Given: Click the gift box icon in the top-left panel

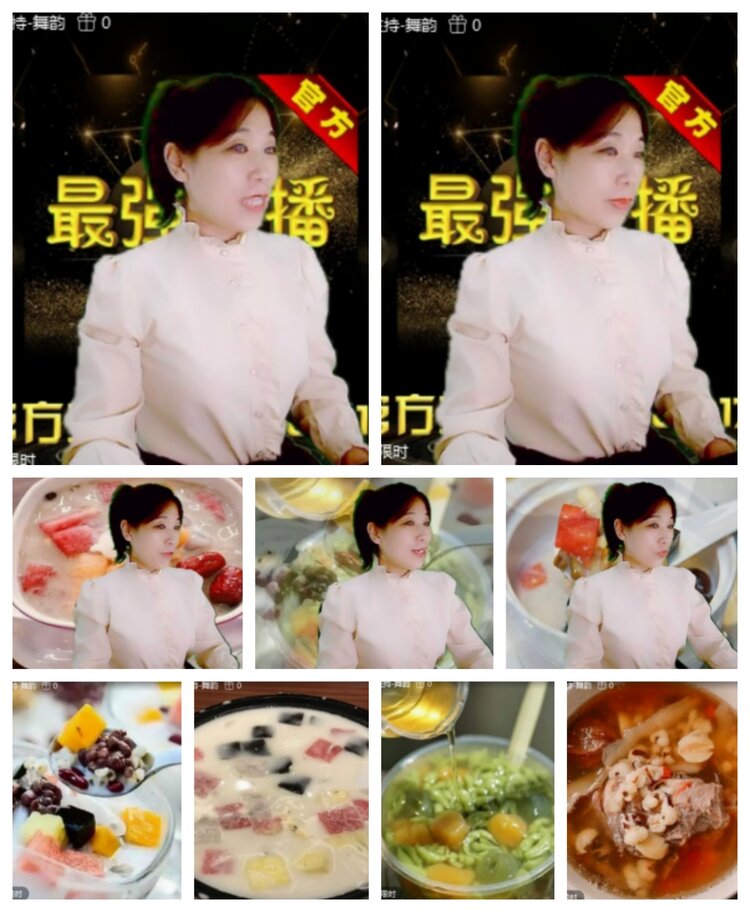Looking at the screenshot, I should tap(86, 21).
